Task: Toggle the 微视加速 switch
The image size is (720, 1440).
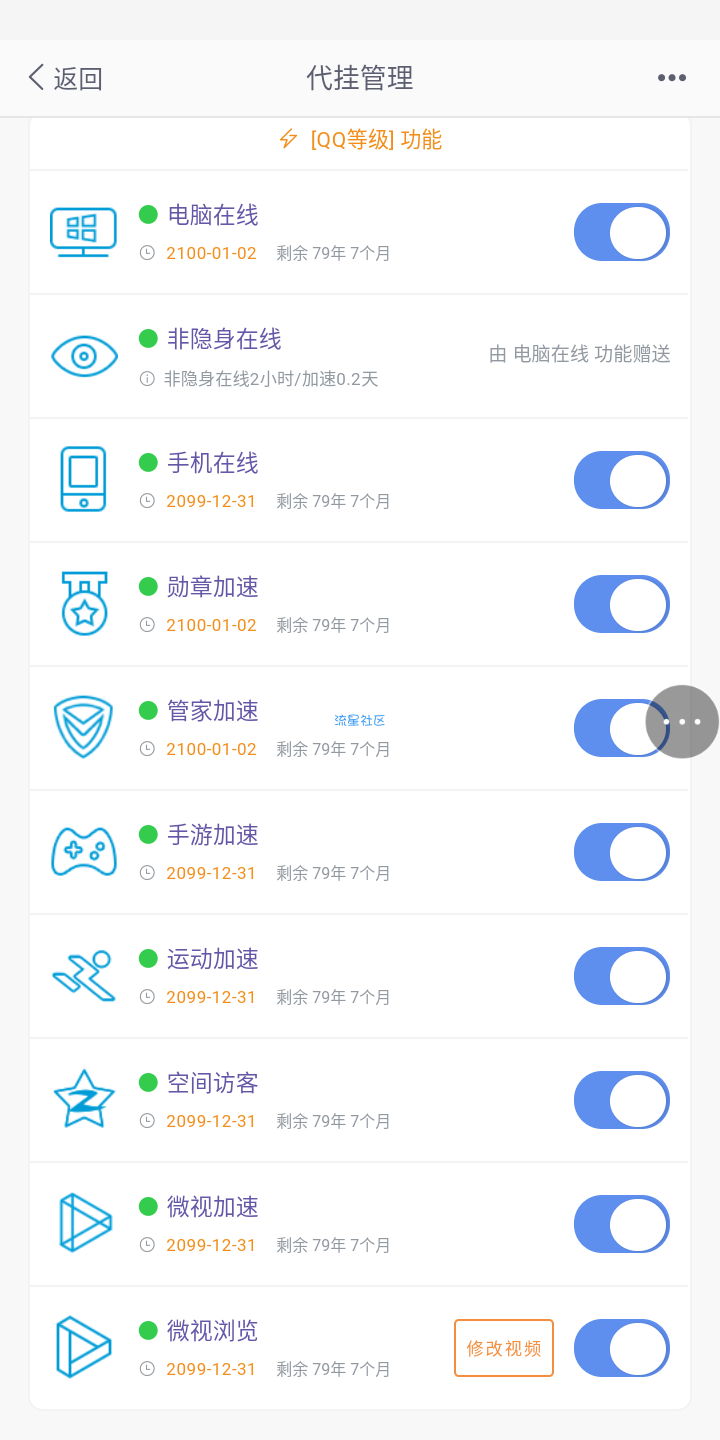Action: [622, 1224]
